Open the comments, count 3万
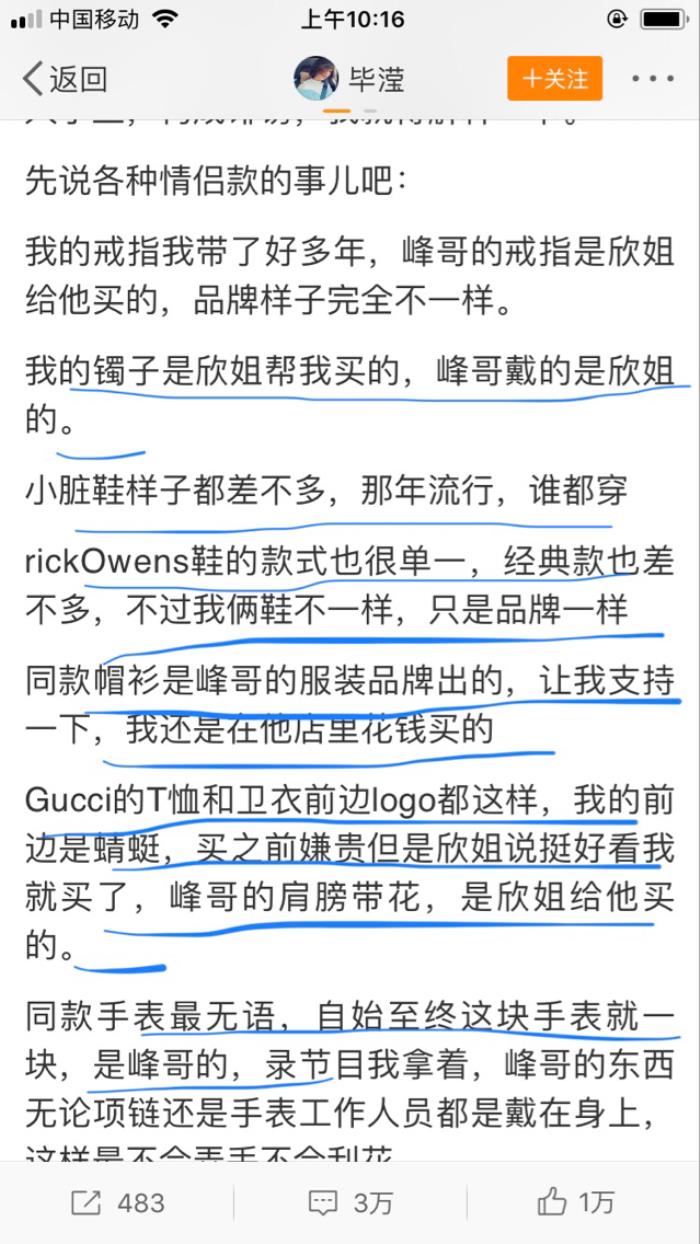This screenshot has width=700, height=1244. pyautogui.click(x=350, y=1202)
